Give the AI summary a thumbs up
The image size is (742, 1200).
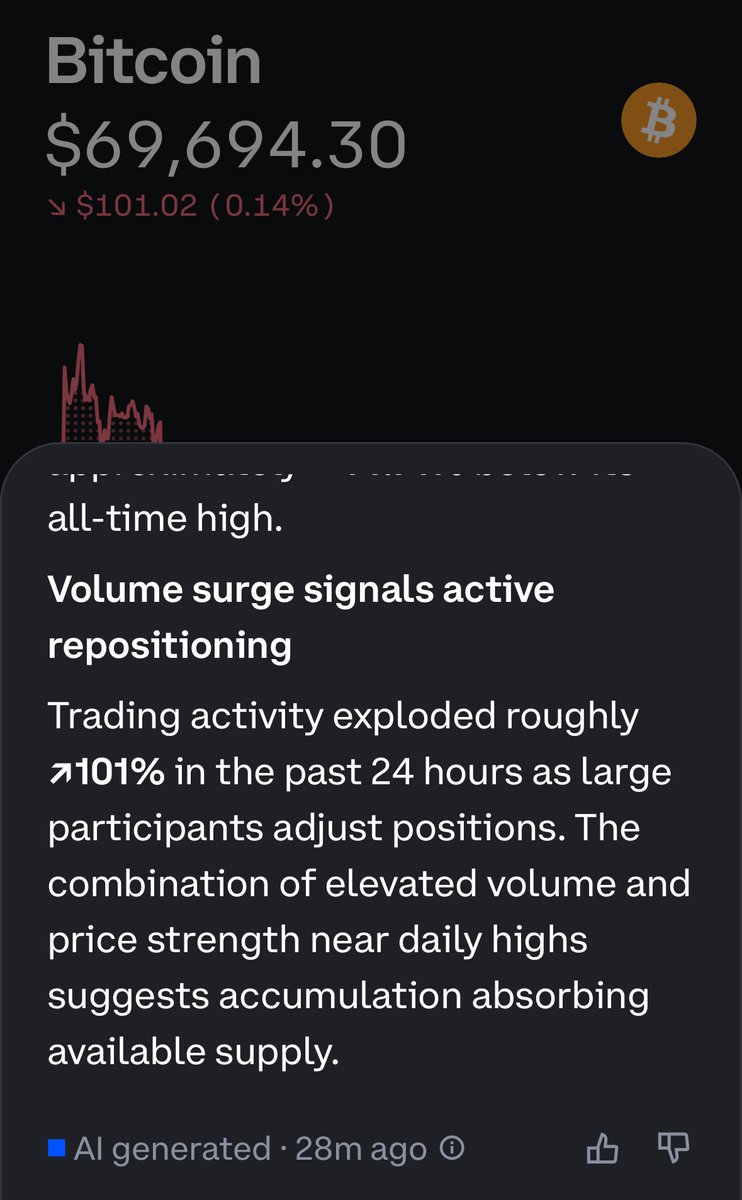click(602, 1149)
